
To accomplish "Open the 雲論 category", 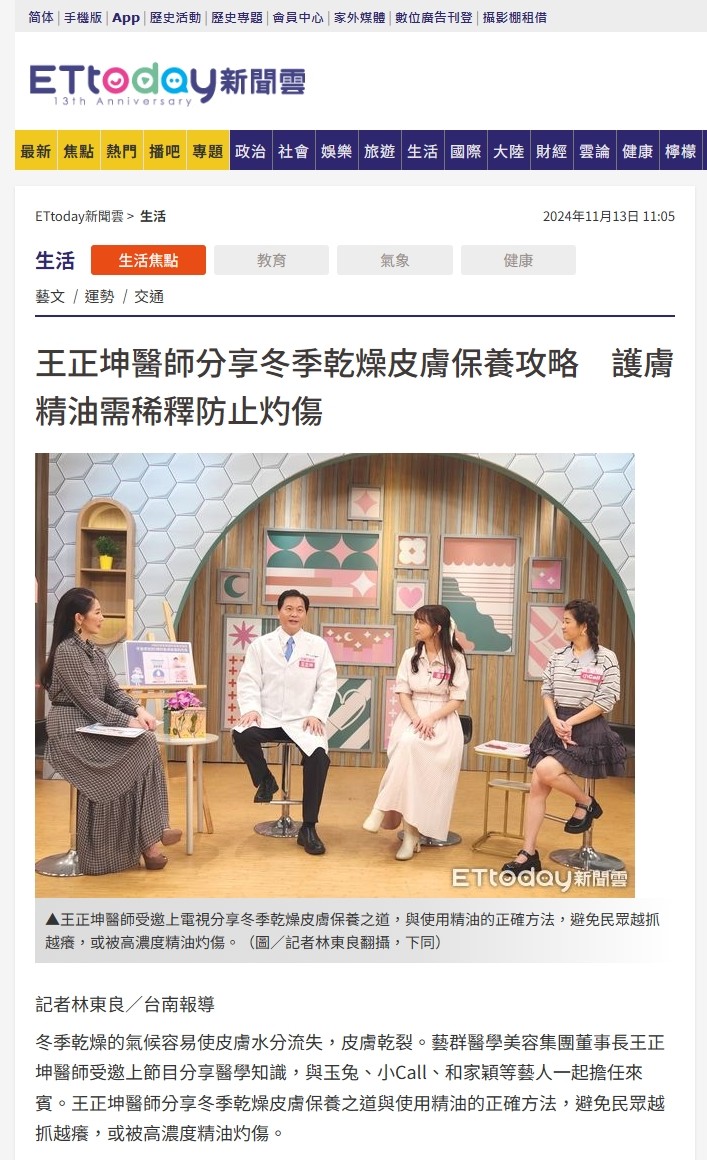I will point(594,151).
